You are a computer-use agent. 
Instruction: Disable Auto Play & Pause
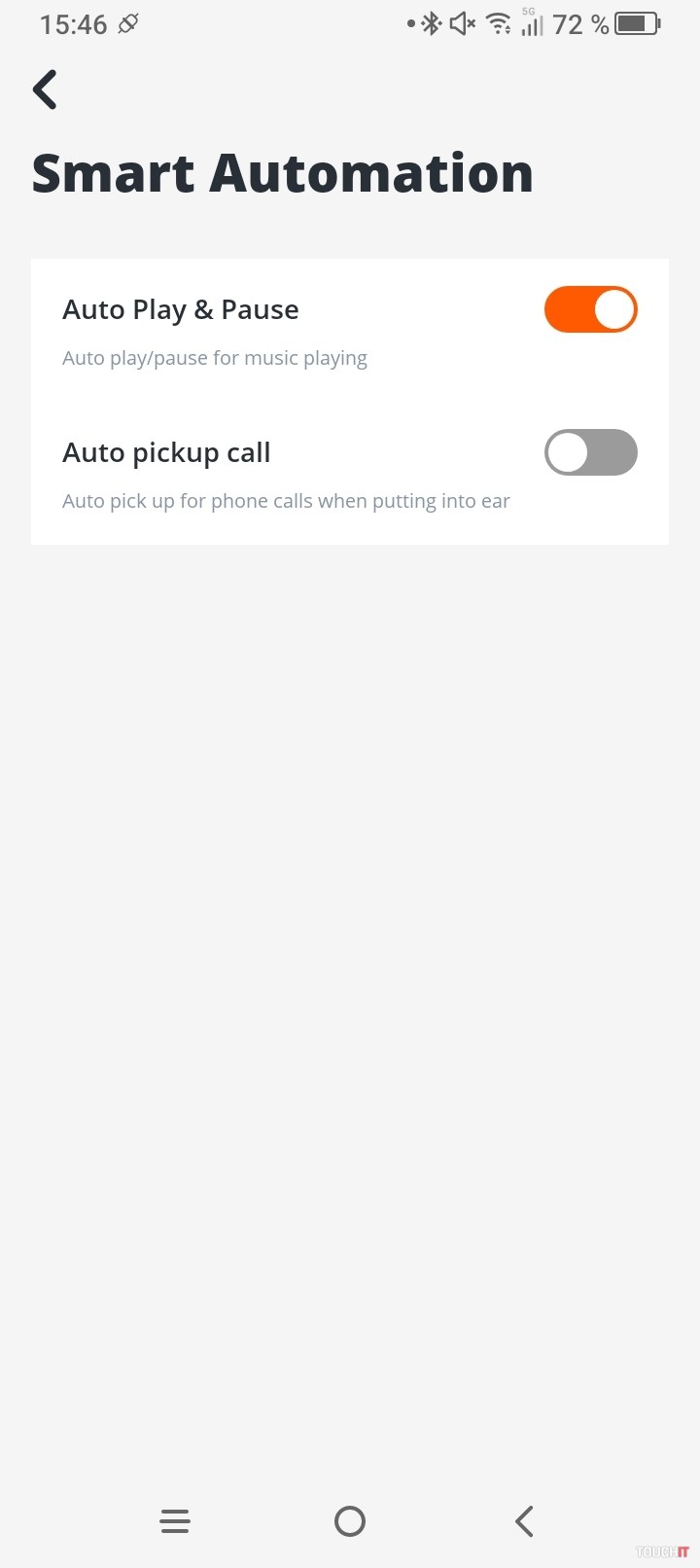pyautogui.click(x=590, y=310)
